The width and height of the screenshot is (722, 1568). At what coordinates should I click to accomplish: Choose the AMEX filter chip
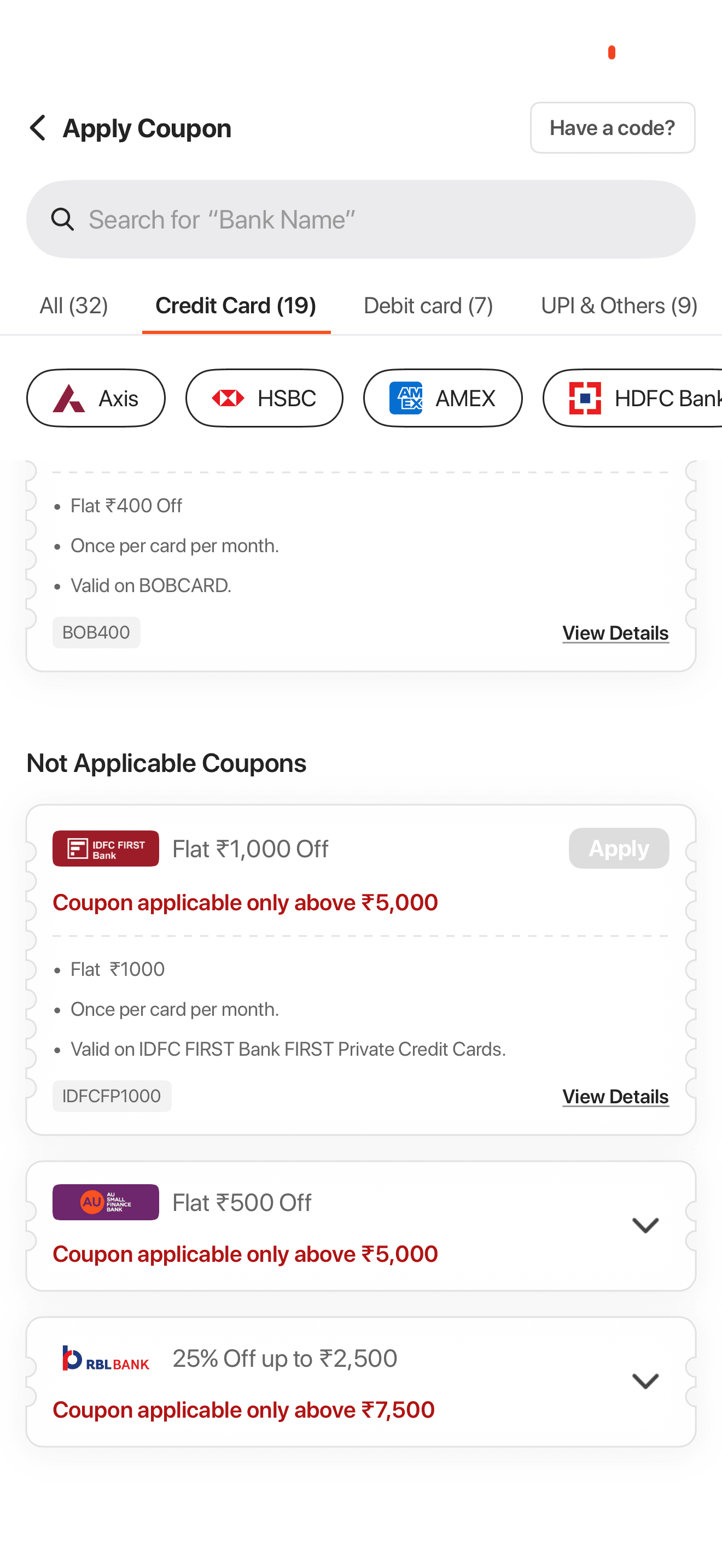[442, 398]
